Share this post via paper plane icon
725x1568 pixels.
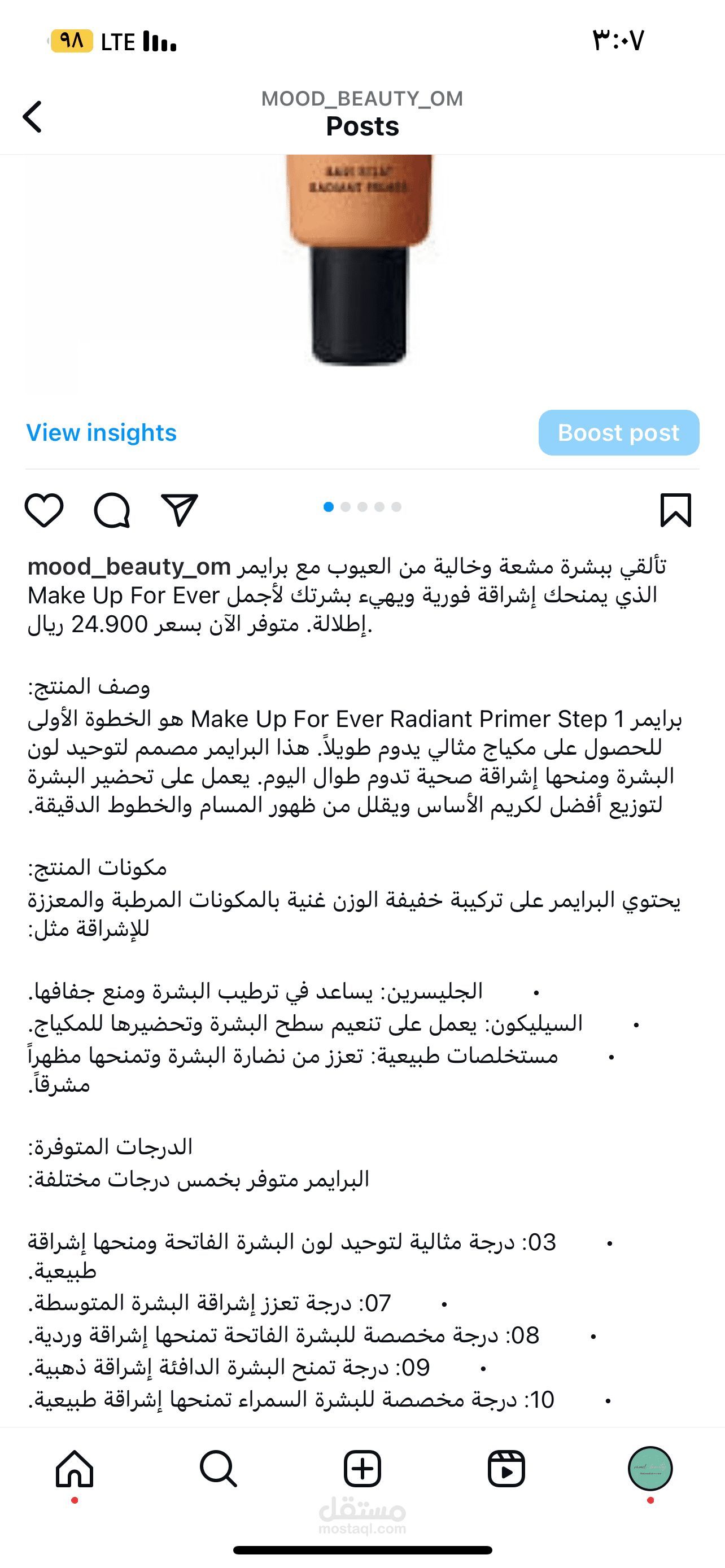[180, 510]
